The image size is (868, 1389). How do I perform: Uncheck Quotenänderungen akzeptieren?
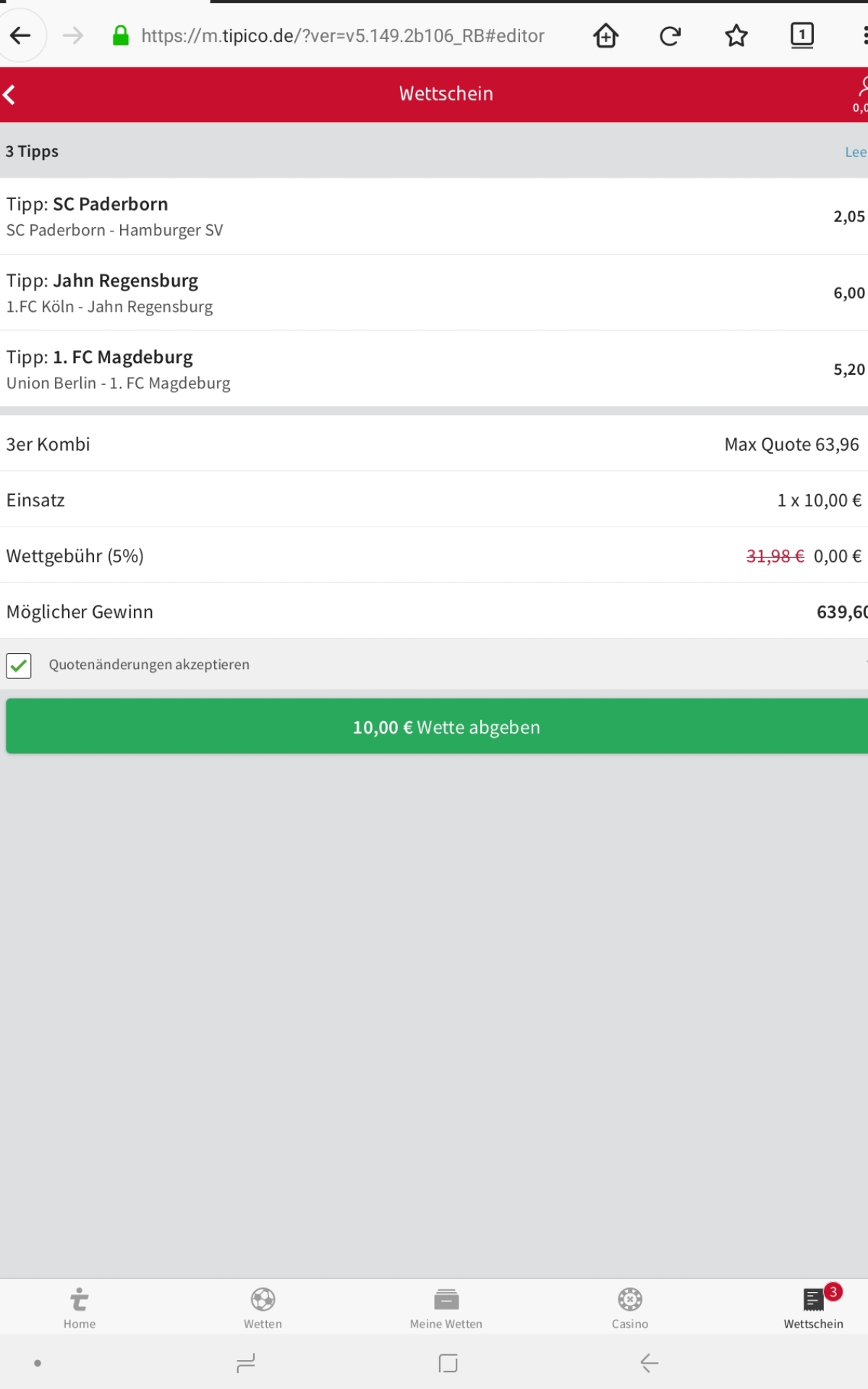click(x=19, y=665)
